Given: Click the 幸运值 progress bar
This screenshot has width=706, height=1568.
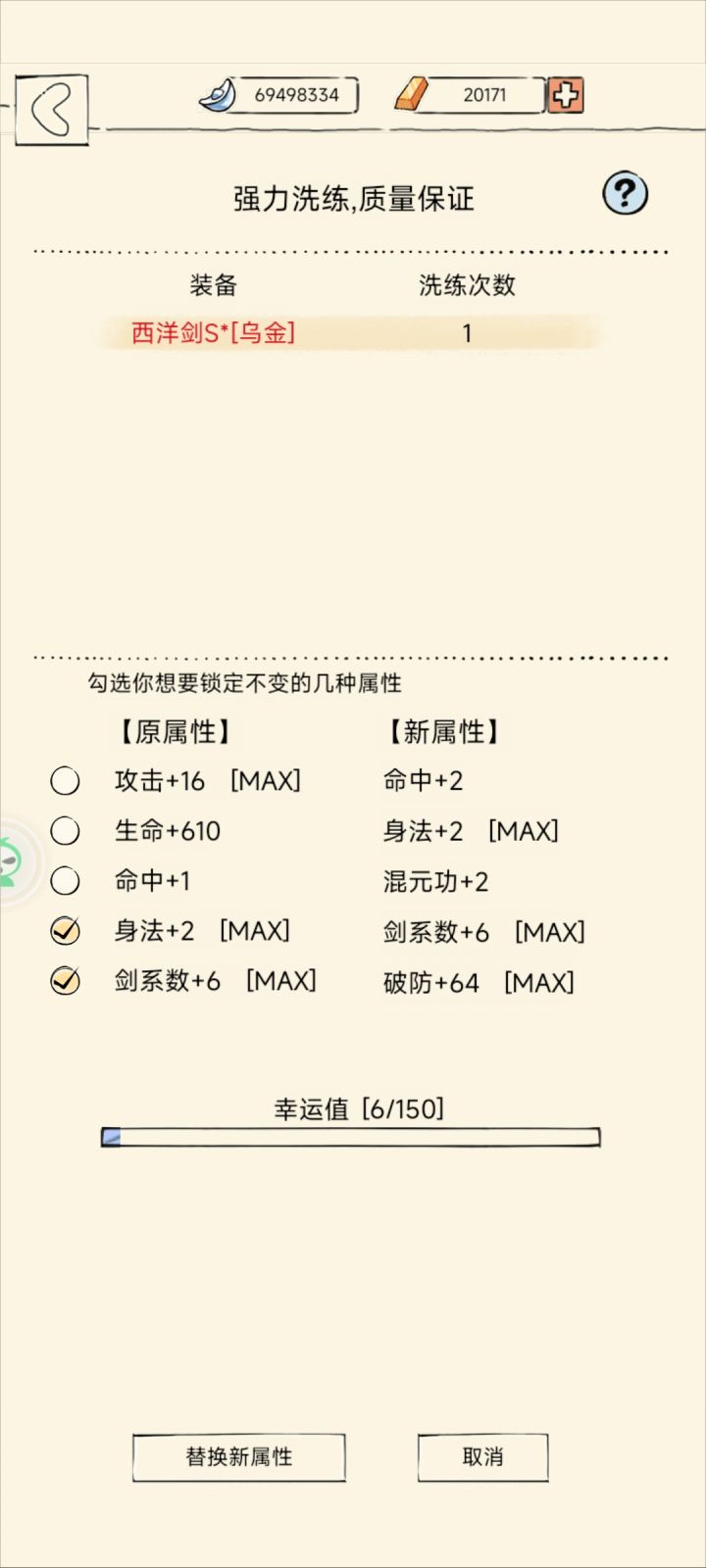Looking at the screenshot, I should (x=348, y=1138).
